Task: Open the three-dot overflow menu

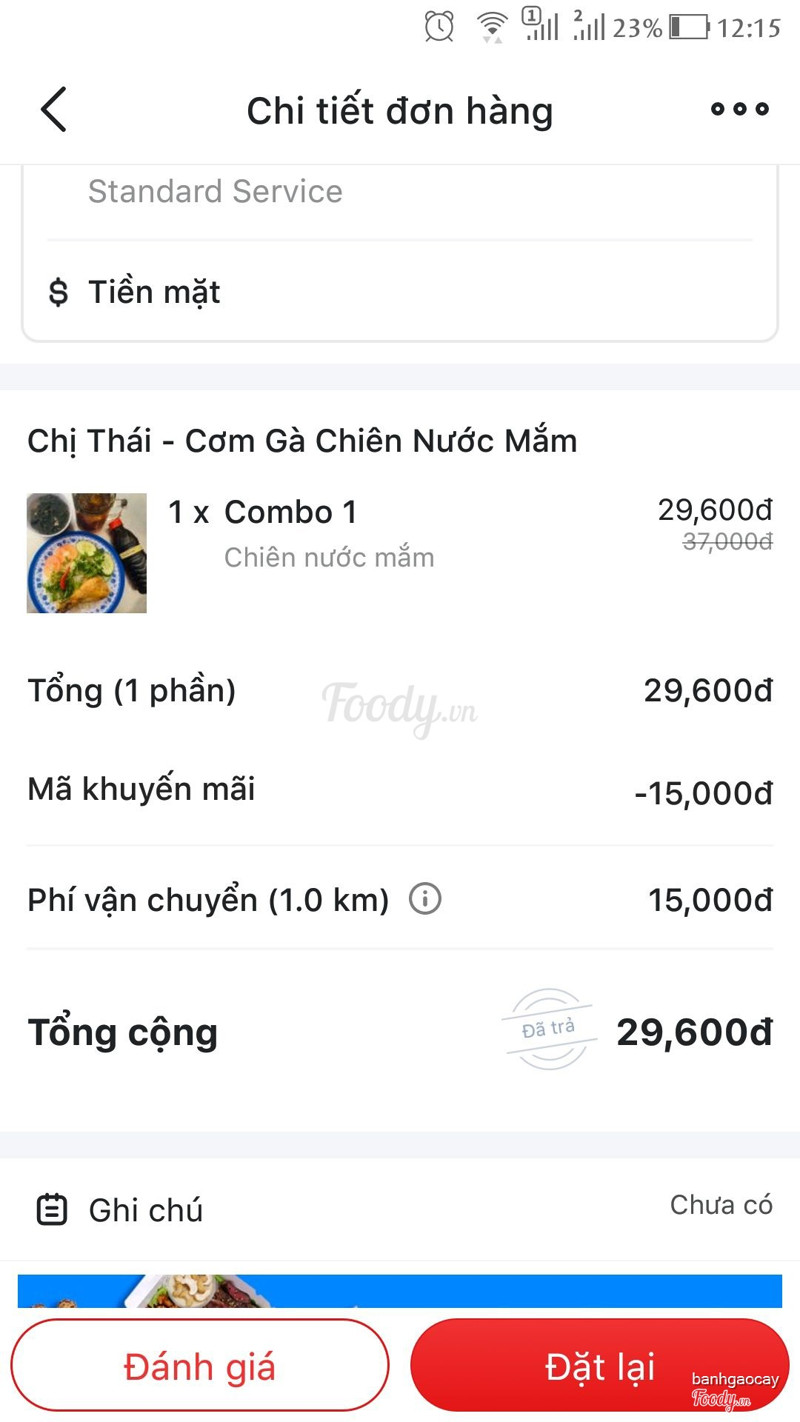Action: pyautogui.click(x=739, y=109)
